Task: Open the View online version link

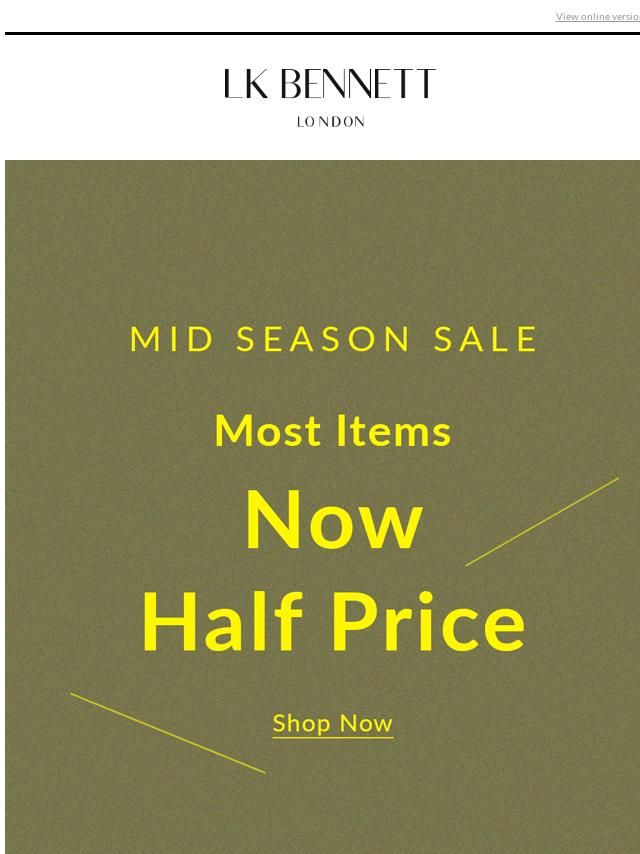Action: pyautogui.click(x=598, y=17)
